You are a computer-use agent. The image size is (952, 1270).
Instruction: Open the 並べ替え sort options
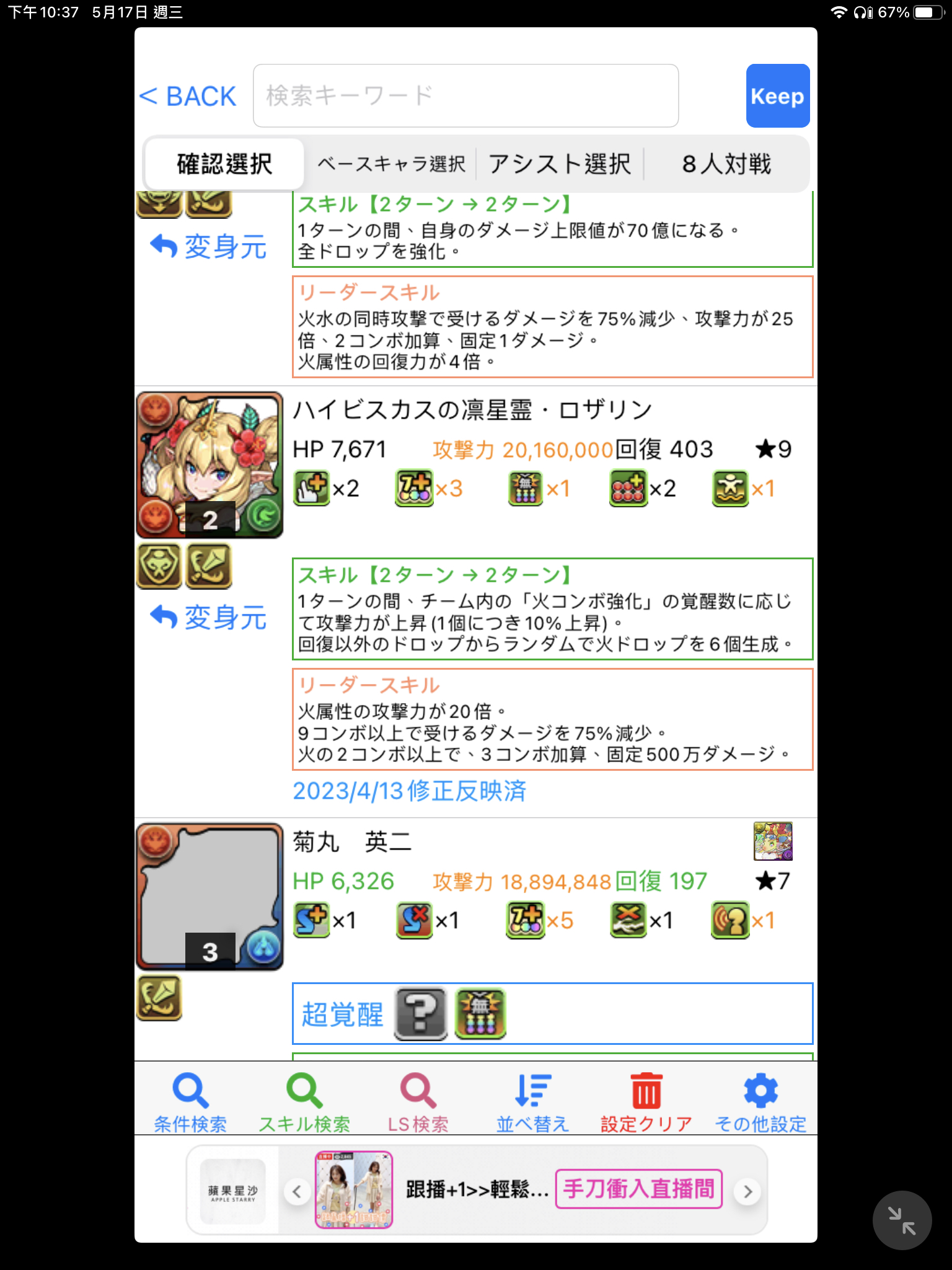point(532,1103)
